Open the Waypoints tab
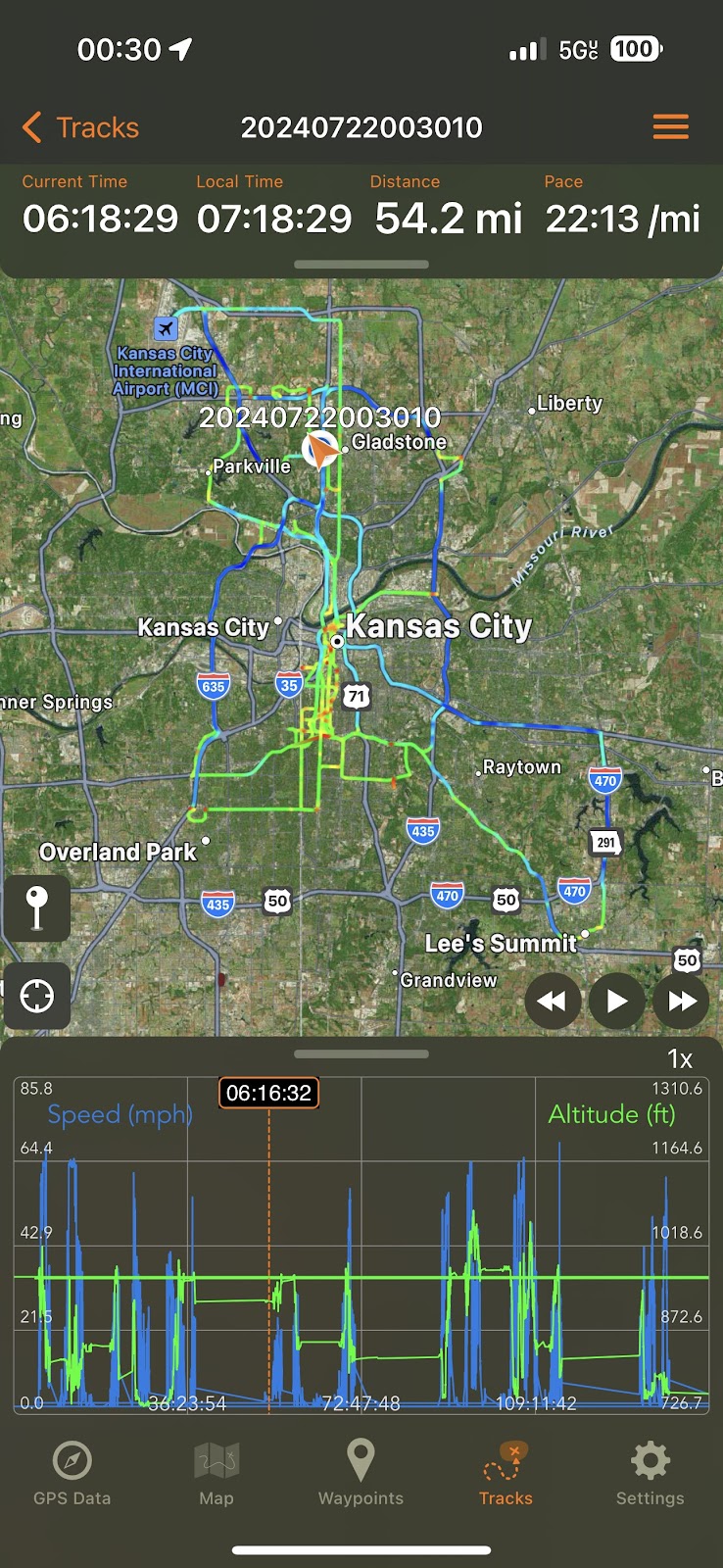Viewport: 723px width, 1568px height. pyautogui.click(x=361, y=1473)
